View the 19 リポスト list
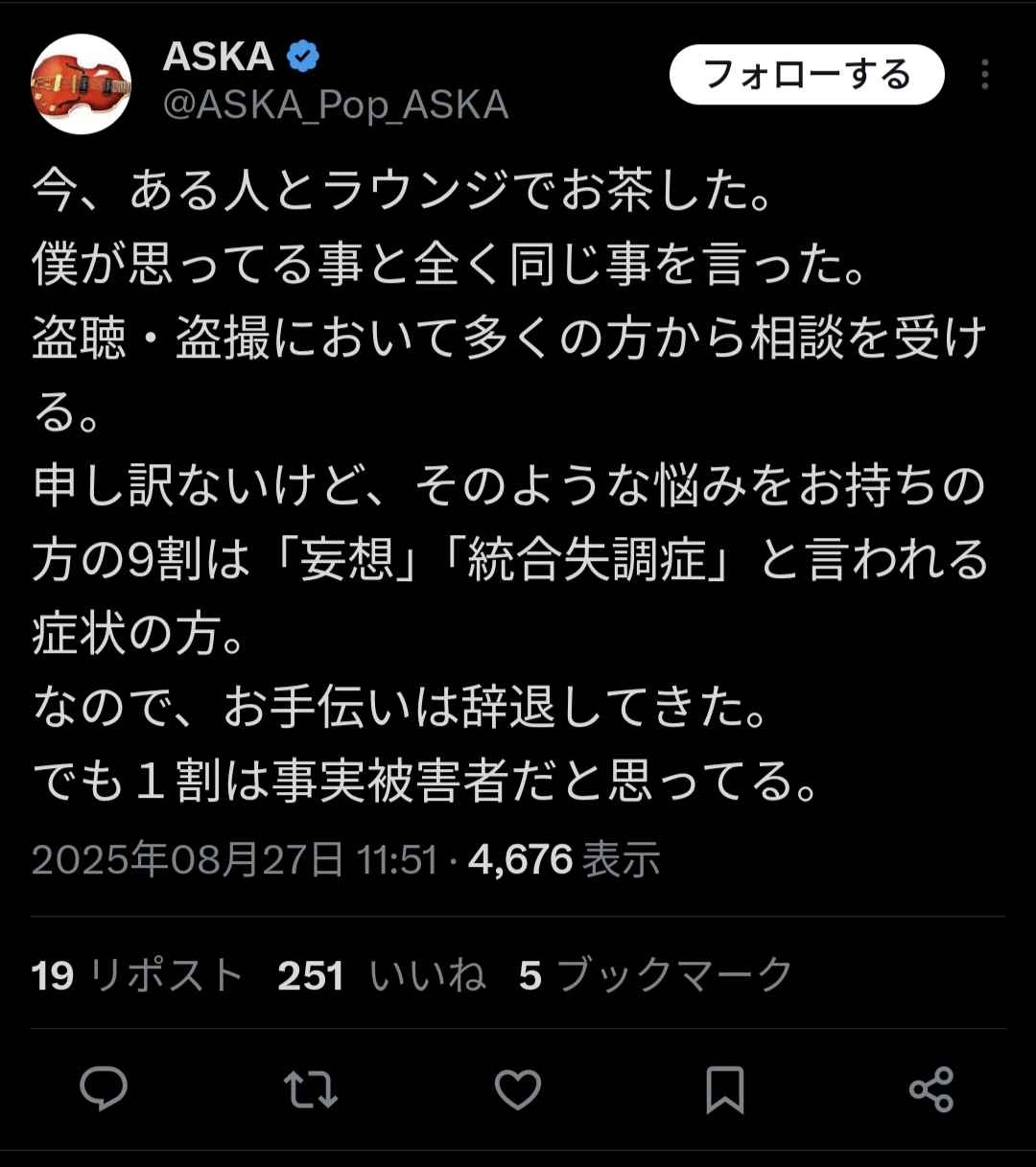The image size is (1036, 1167). (x=137, y=975)
